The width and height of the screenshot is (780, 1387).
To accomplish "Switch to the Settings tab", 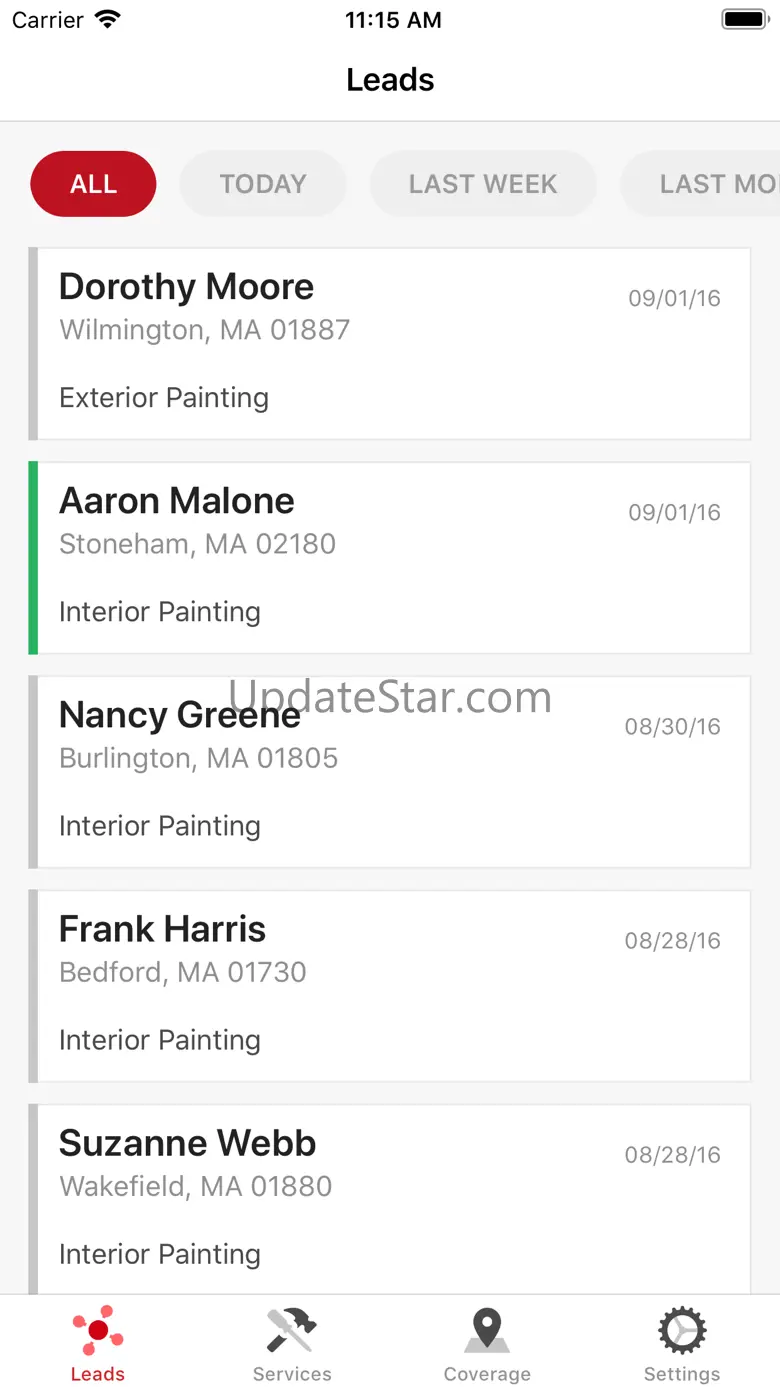I will click(x=682, y=1342).
